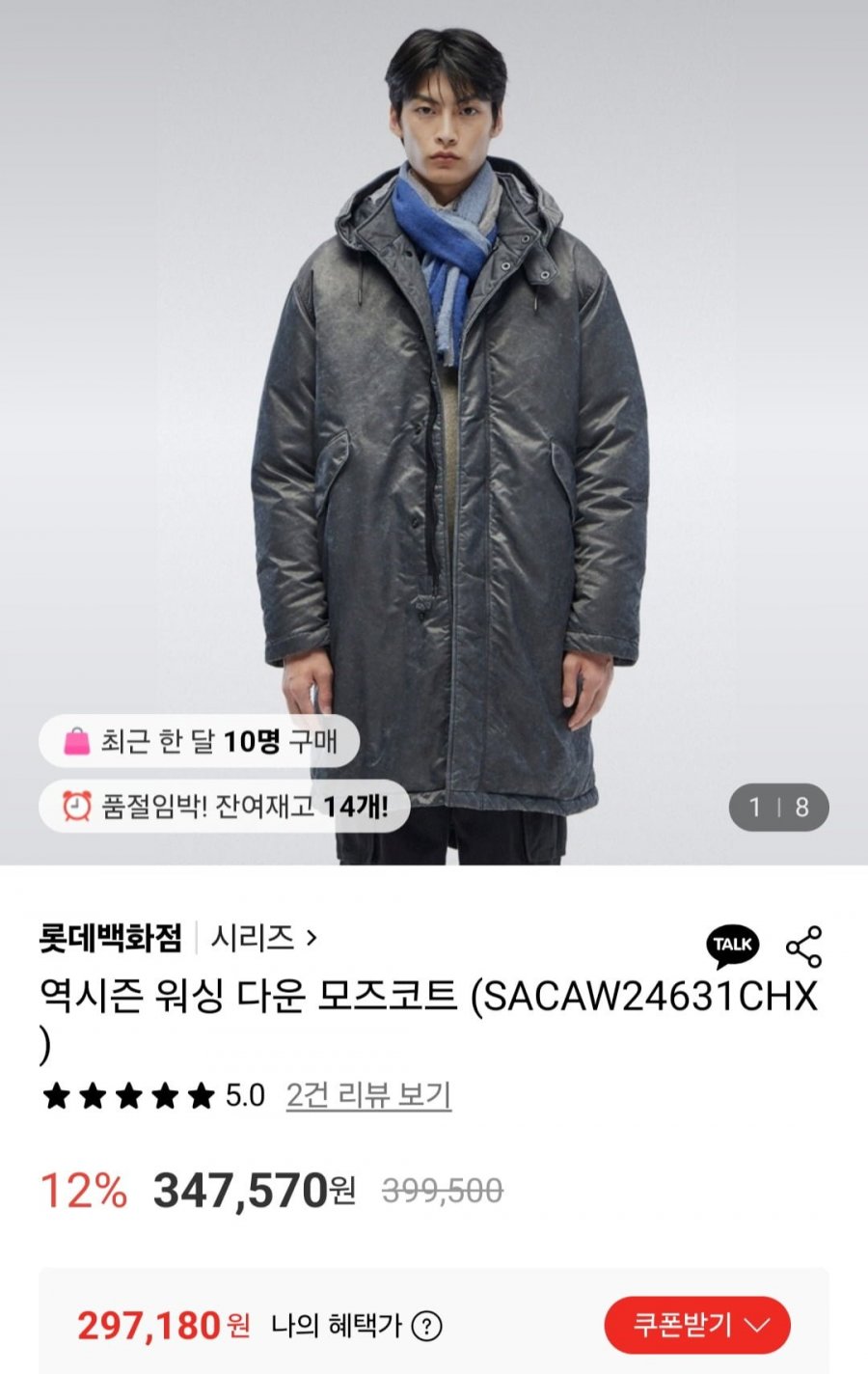Open the share options icon

[803, 947]
